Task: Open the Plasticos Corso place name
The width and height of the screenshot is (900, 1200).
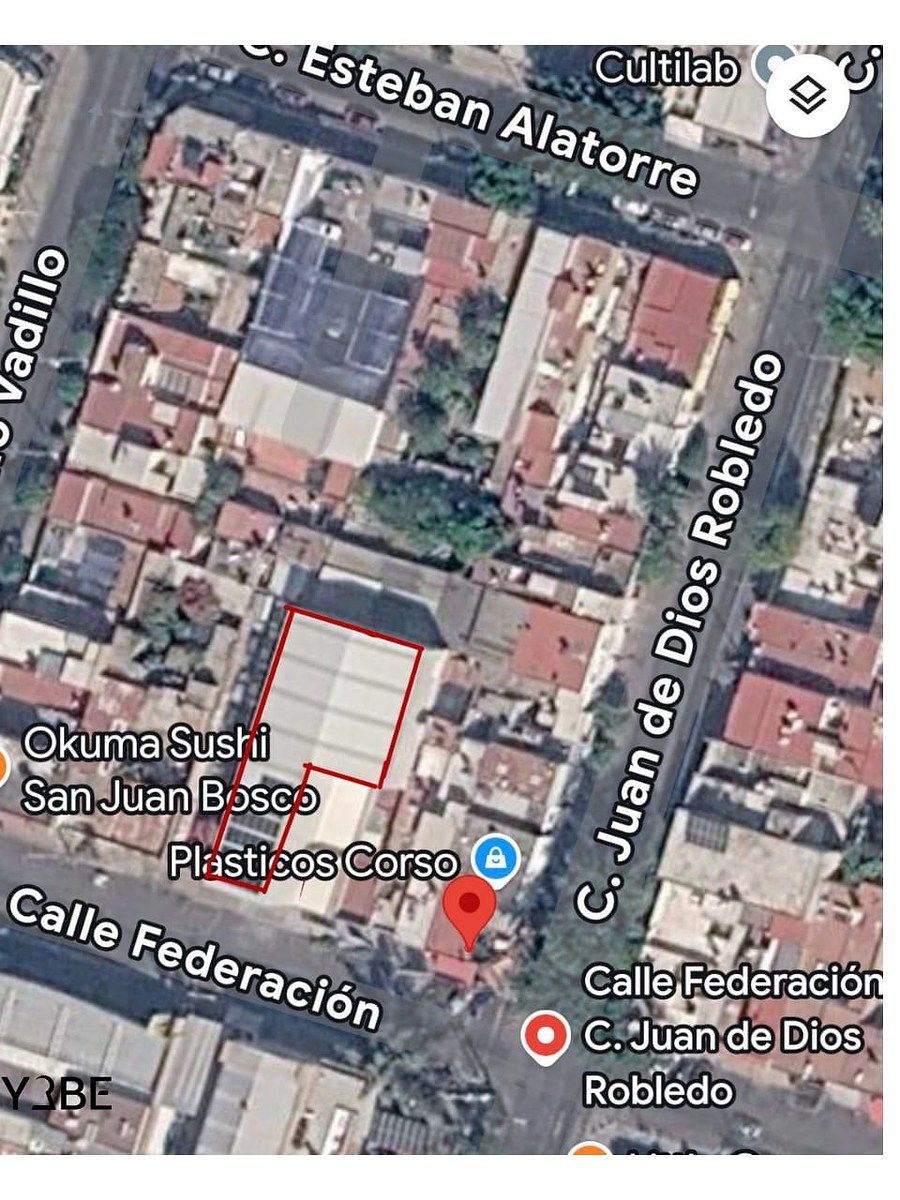Action: pos(315,862)
